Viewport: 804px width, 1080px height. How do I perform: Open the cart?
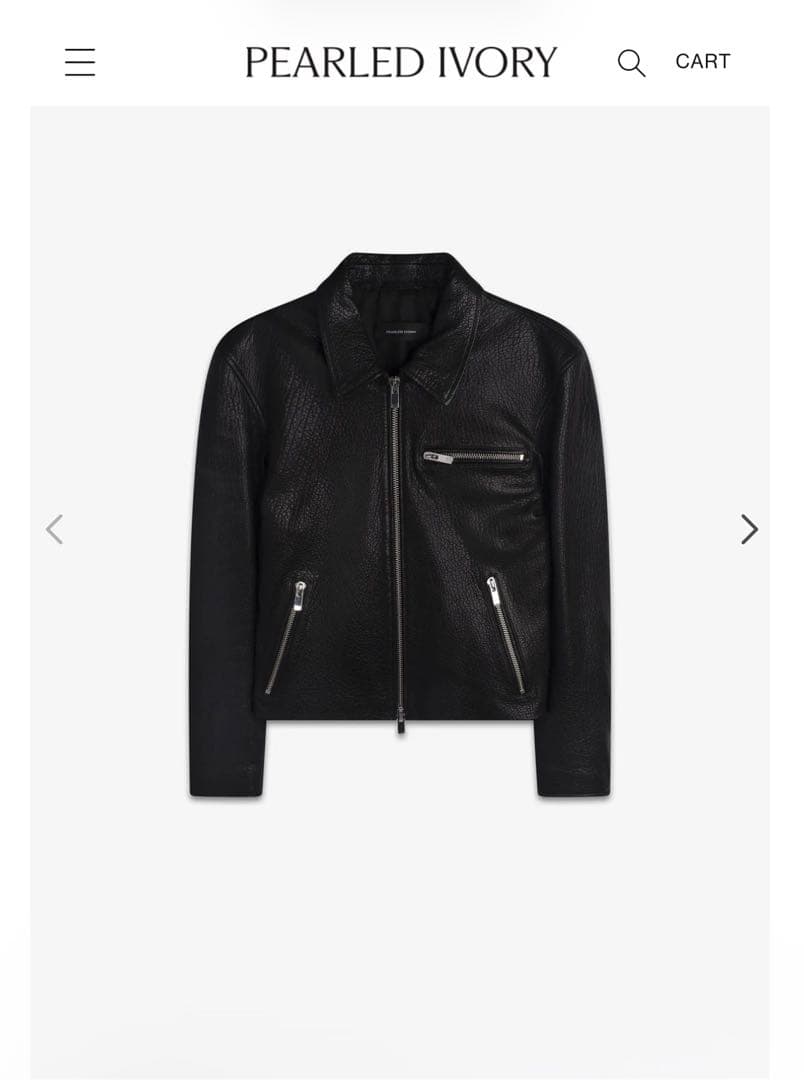pos(702,62)
